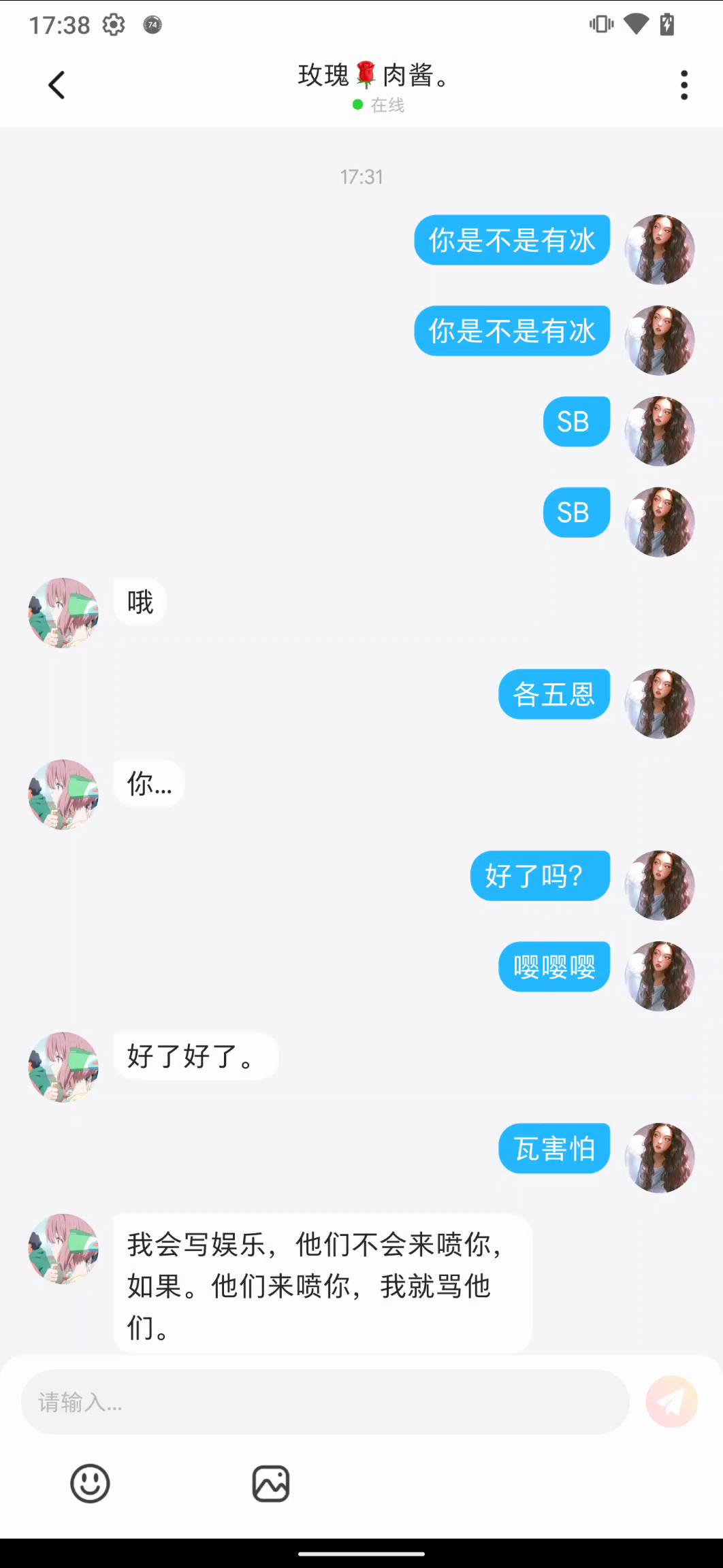Attach a picture from gallery
The height and width of the screenshot is (1568, 723).
click(271, 1484)
